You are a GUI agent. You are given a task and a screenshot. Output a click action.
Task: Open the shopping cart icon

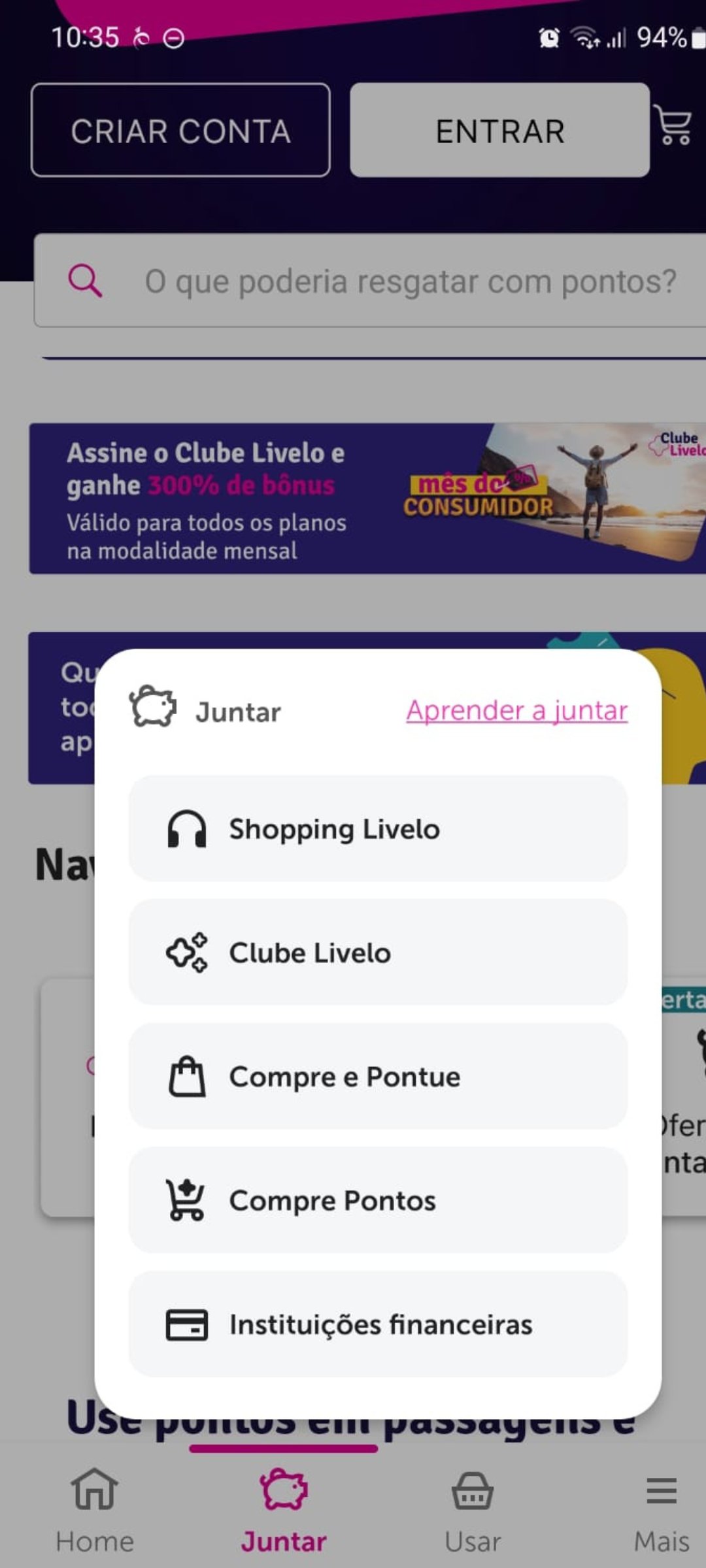coord(675,125)
